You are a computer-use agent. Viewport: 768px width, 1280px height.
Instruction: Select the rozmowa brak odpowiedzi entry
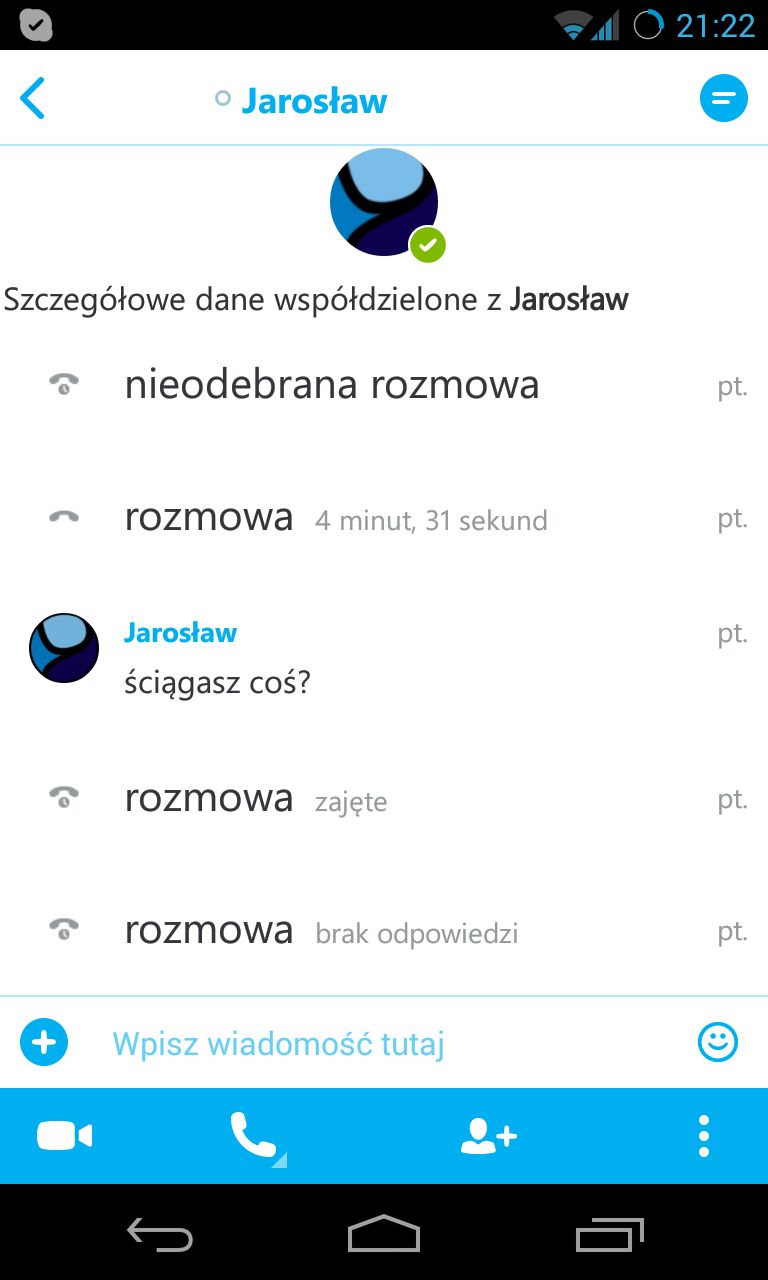[x=384, y=930]
